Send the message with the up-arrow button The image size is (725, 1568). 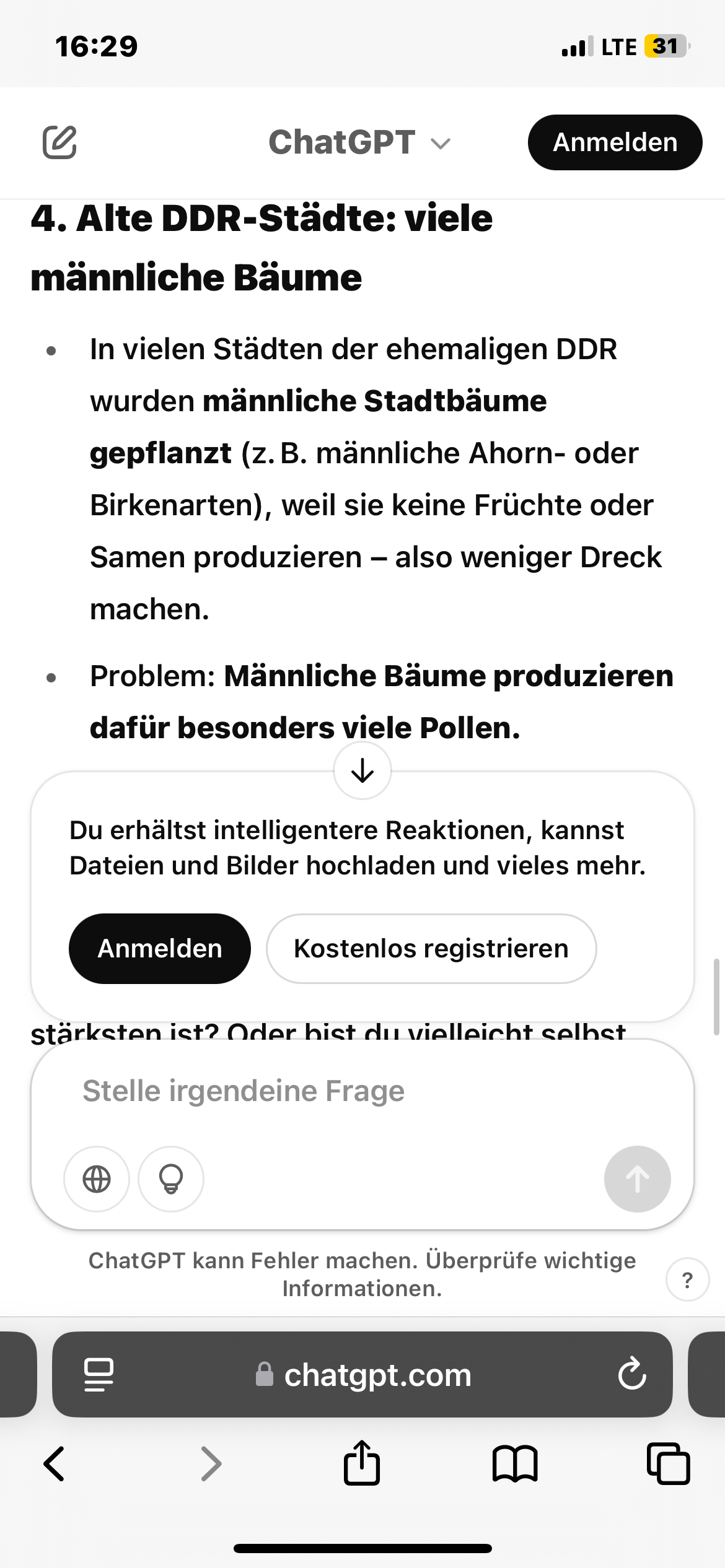pos(637,1179)
